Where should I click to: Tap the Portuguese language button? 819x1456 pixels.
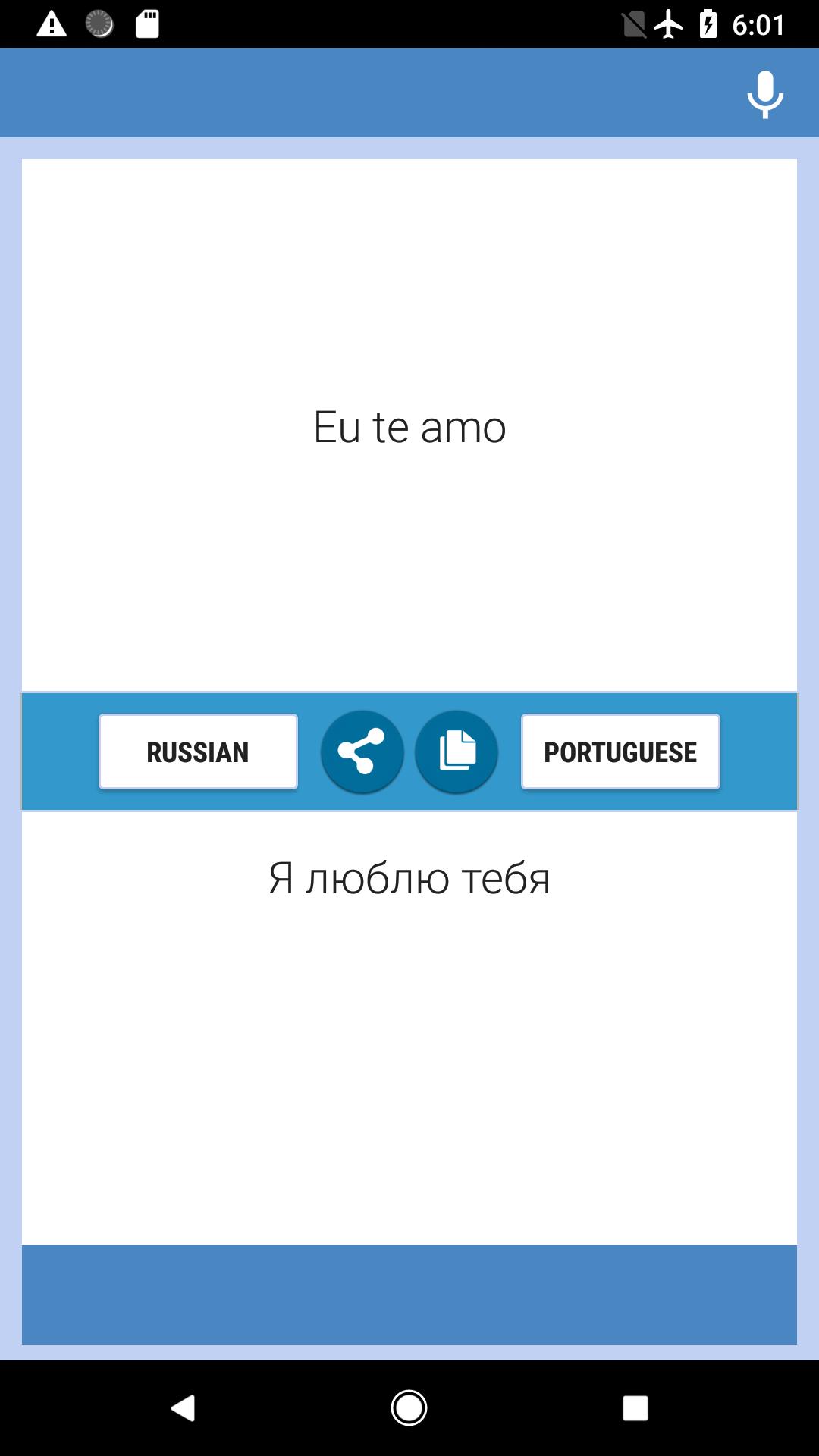pos(620,752)
